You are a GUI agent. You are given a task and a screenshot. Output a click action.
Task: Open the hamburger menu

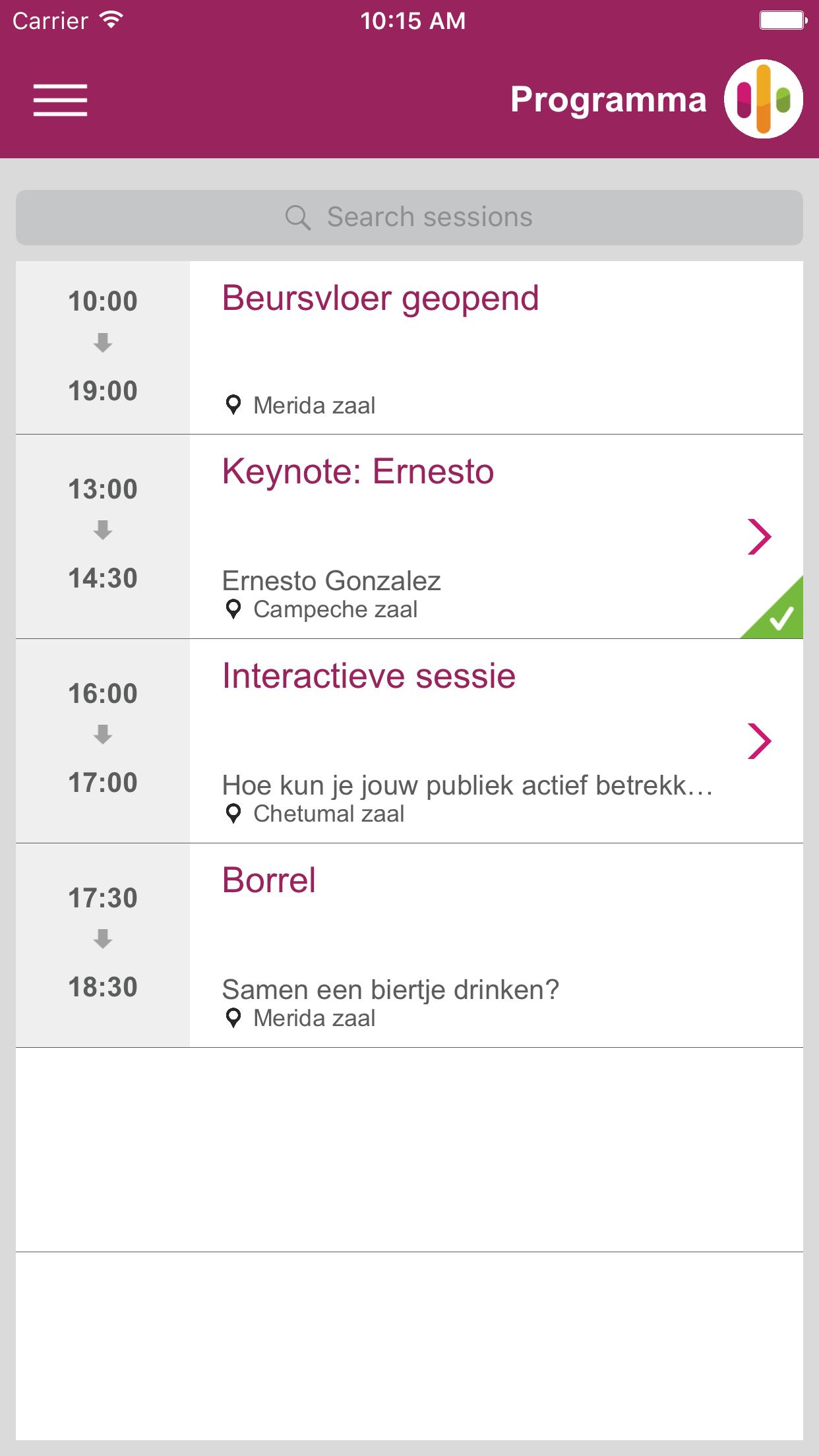(x=61, y=100)
